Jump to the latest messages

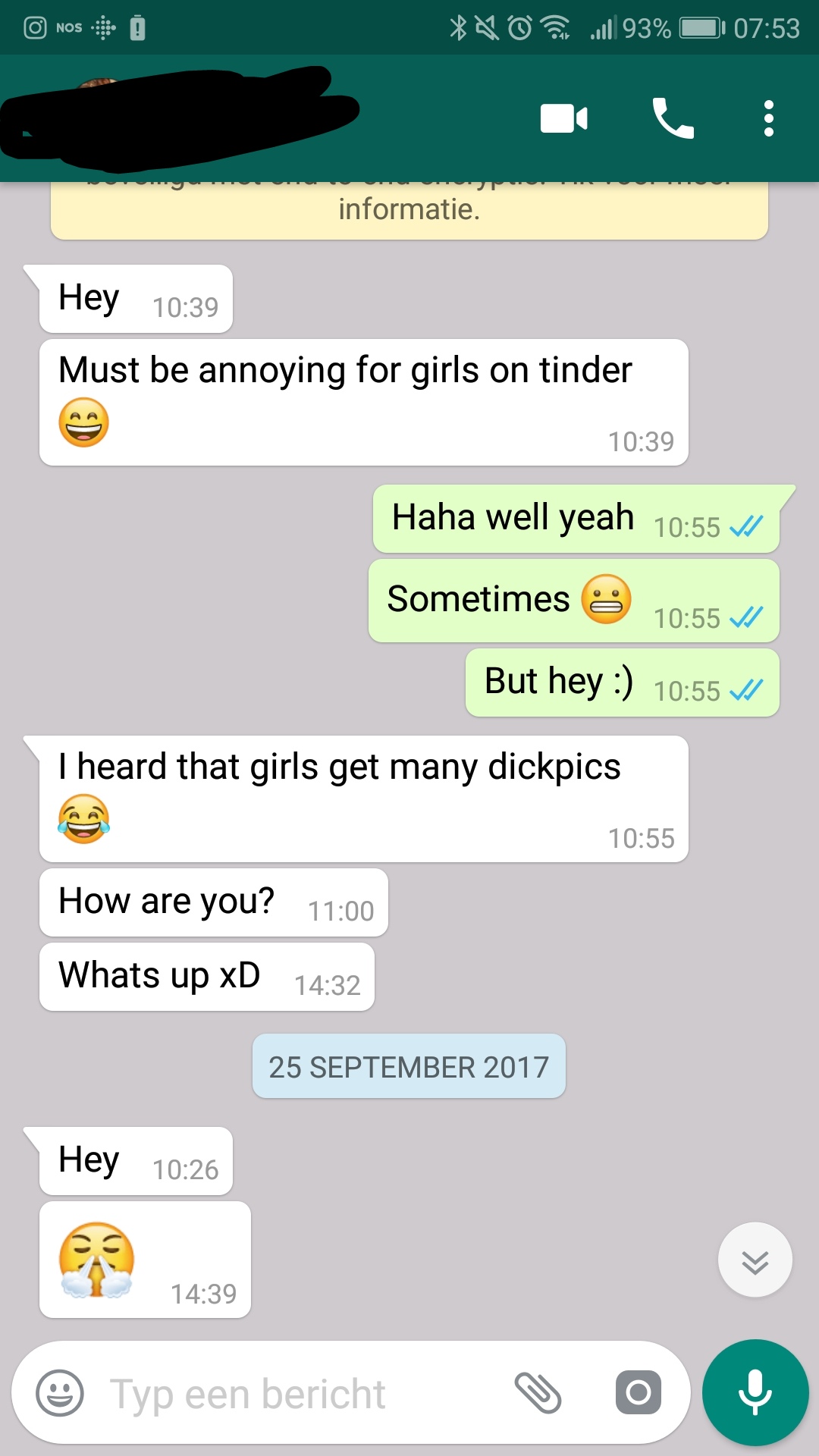755,1260
